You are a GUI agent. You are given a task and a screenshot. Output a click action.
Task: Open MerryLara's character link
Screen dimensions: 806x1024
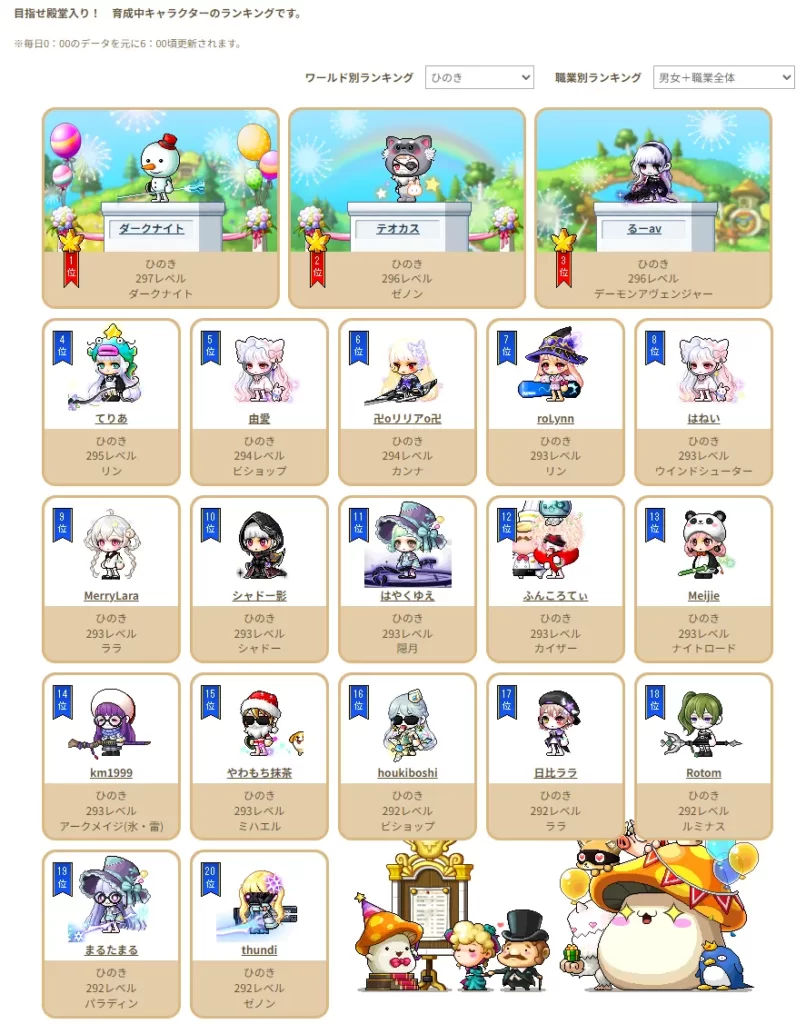pos(111,596)
